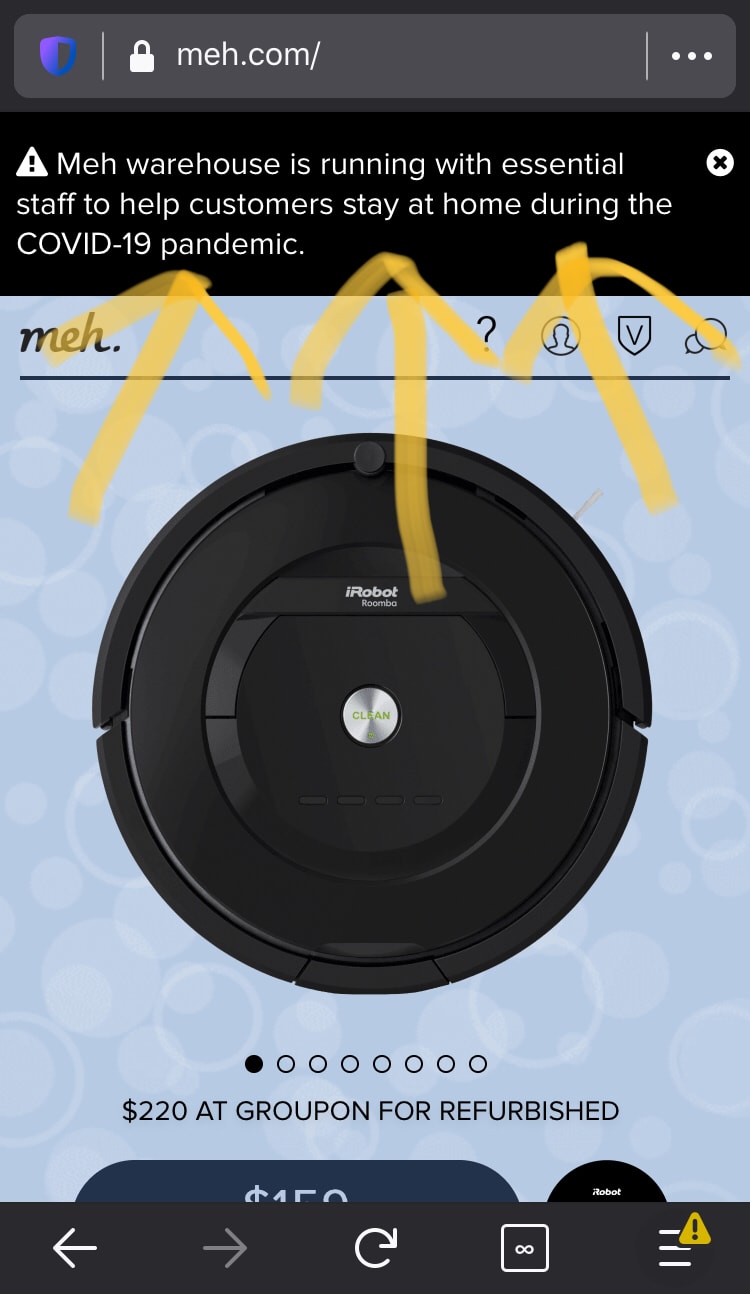This screenshot has width=750, height=1294.
Task: Open the browser three-dot menu
Action: 692,56
